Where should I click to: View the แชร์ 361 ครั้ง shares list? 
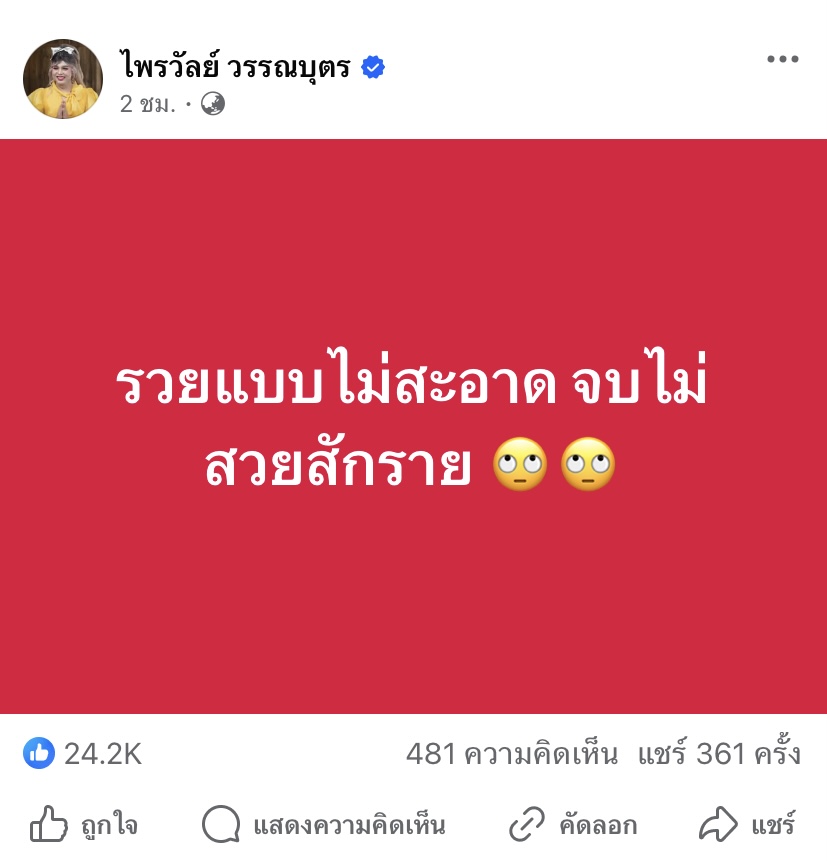pyautogui.click(x=719, y=754)
